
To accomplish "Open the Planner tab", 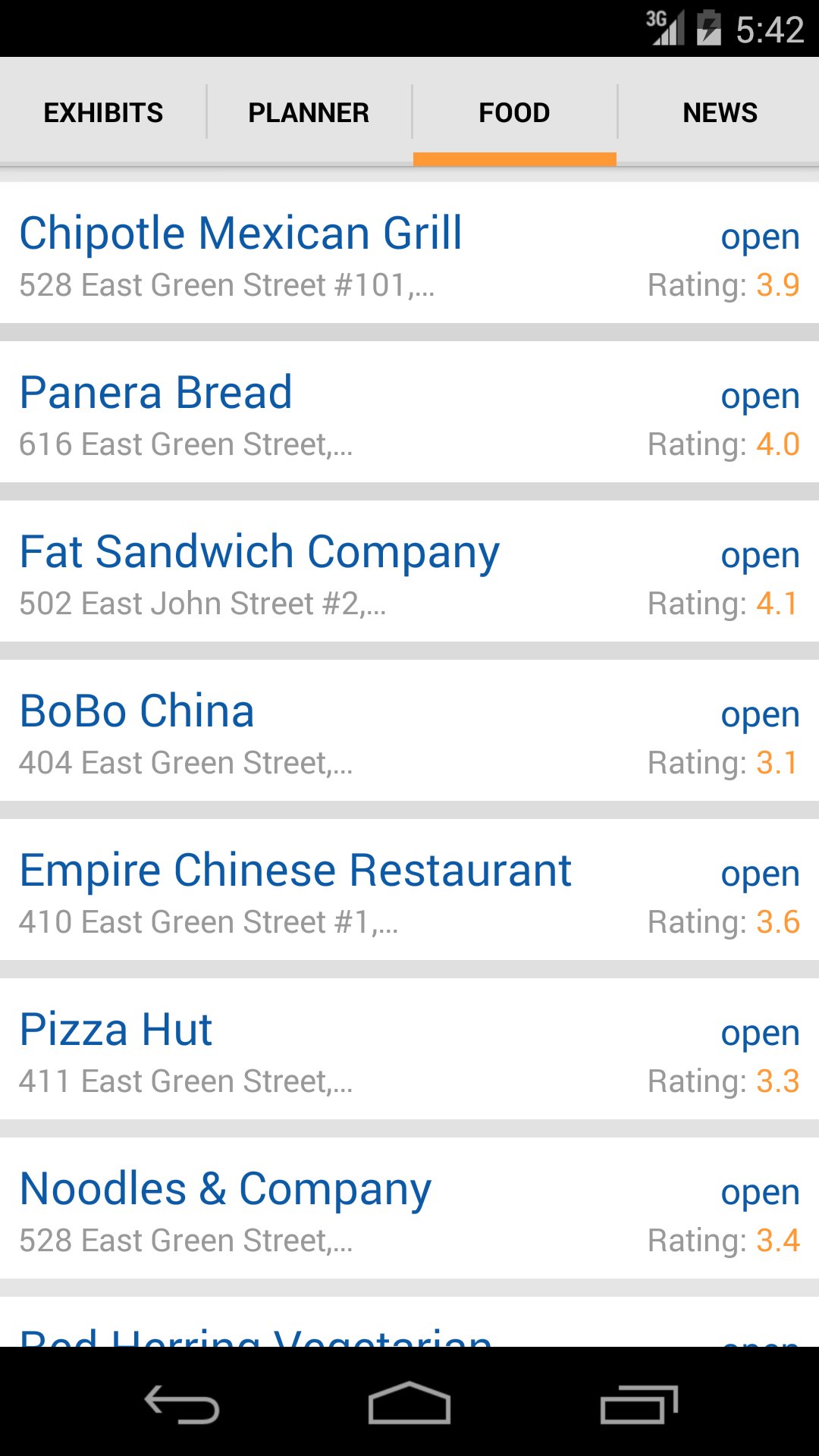I will [309, 112].
